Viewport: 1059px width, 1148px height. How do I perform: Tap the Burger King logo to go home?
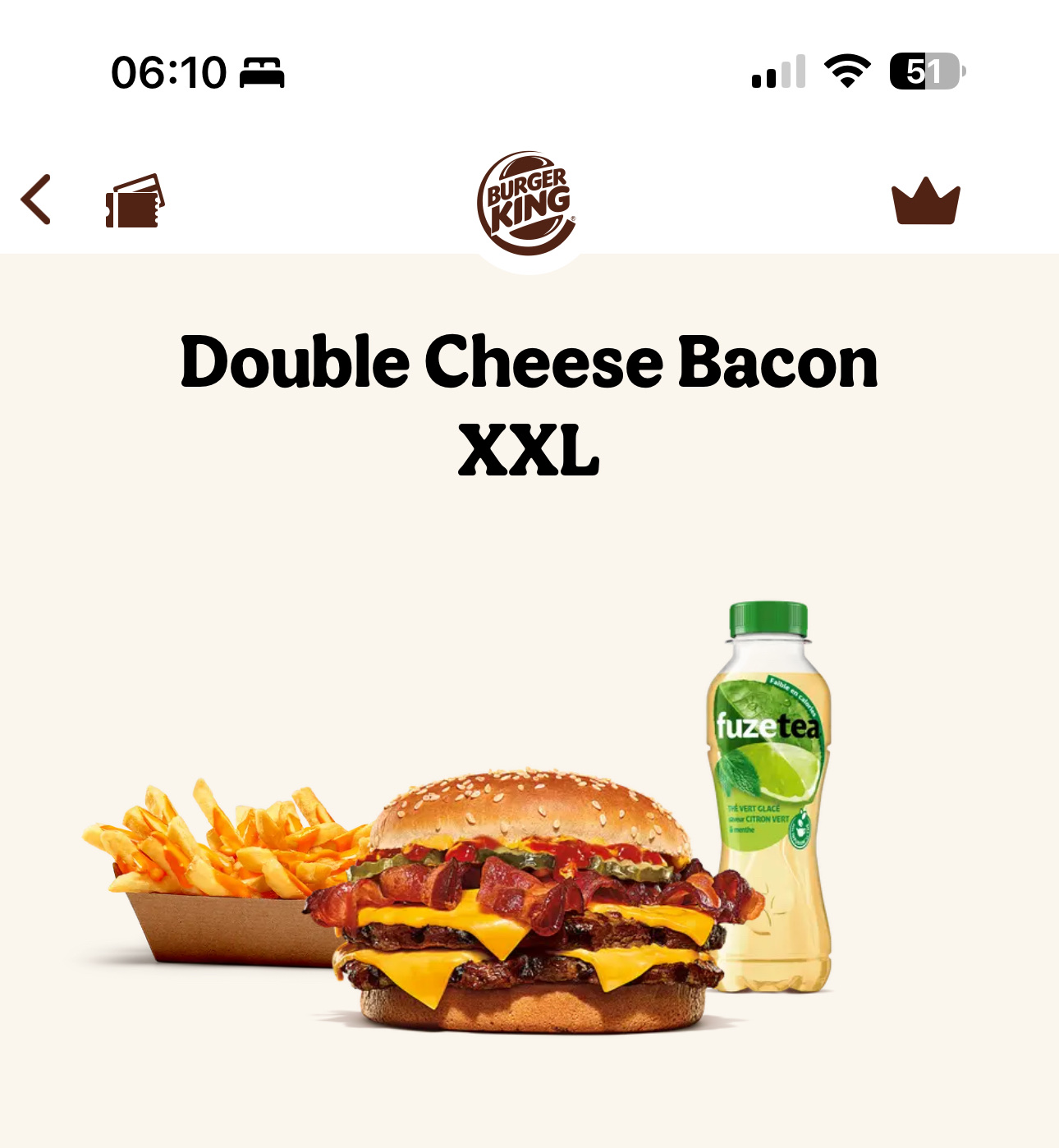[527, 203]
